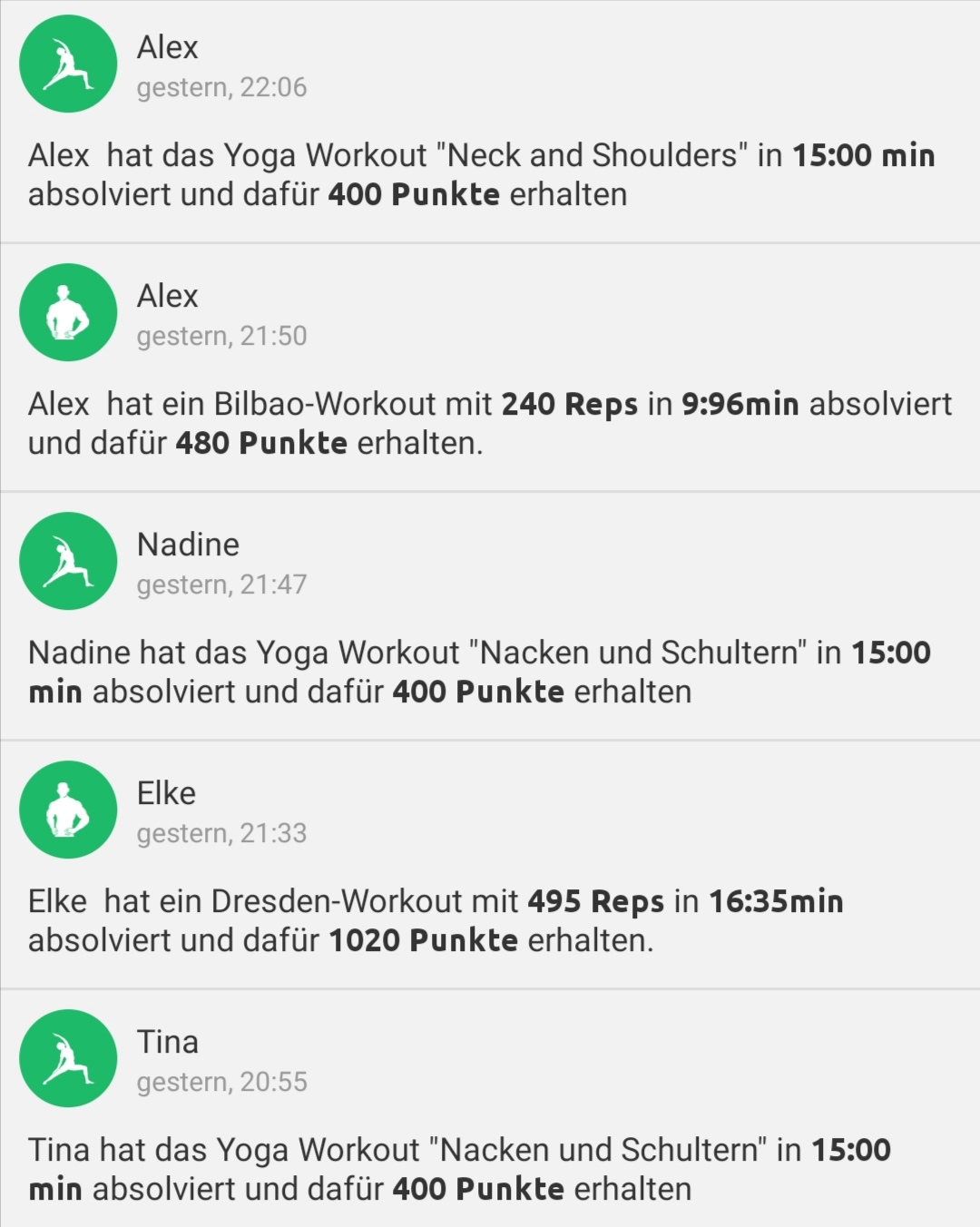
Task: Click the gestern, 20:55 timestamp on Tina's entry
Action: 221,1082
